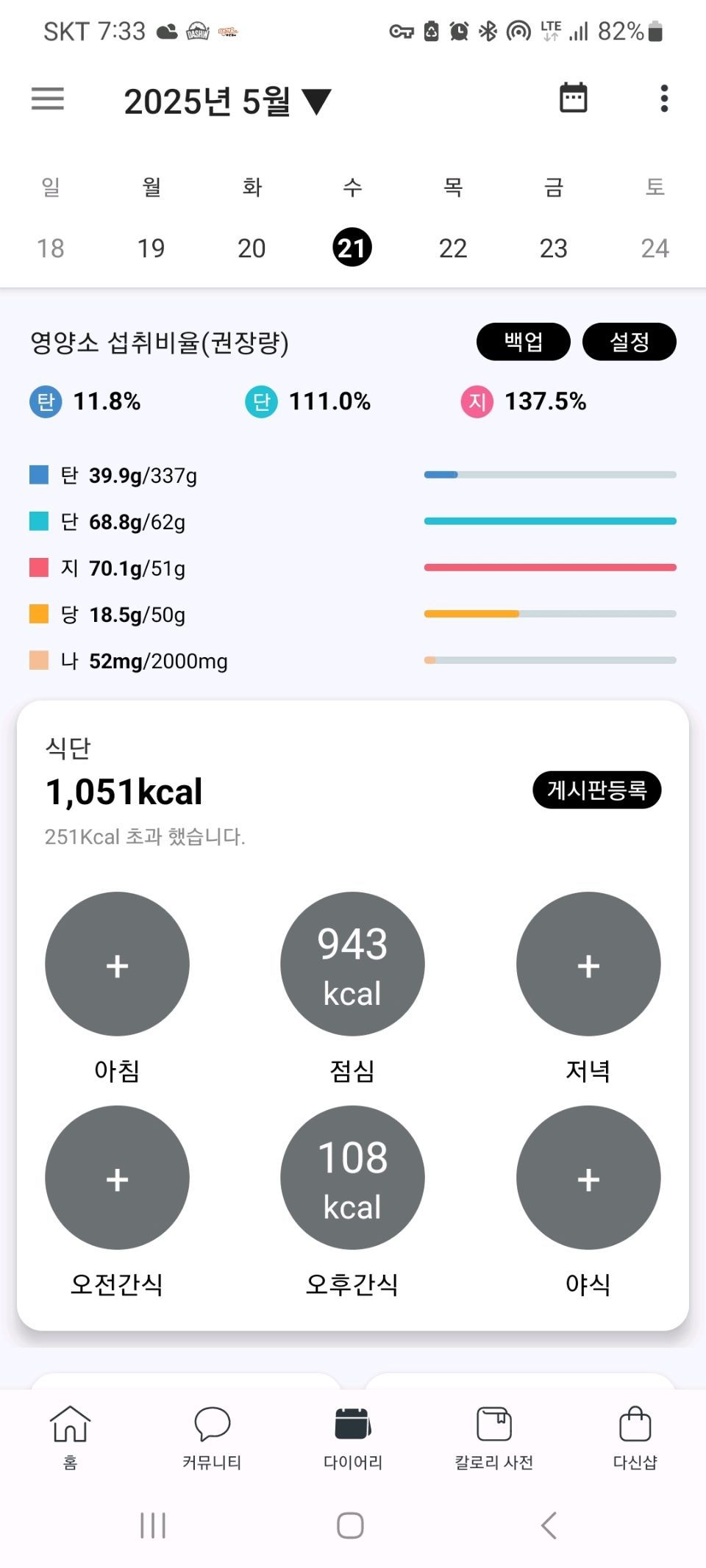
Task: Add a meal to 야식
Action: coord(588,1178)
